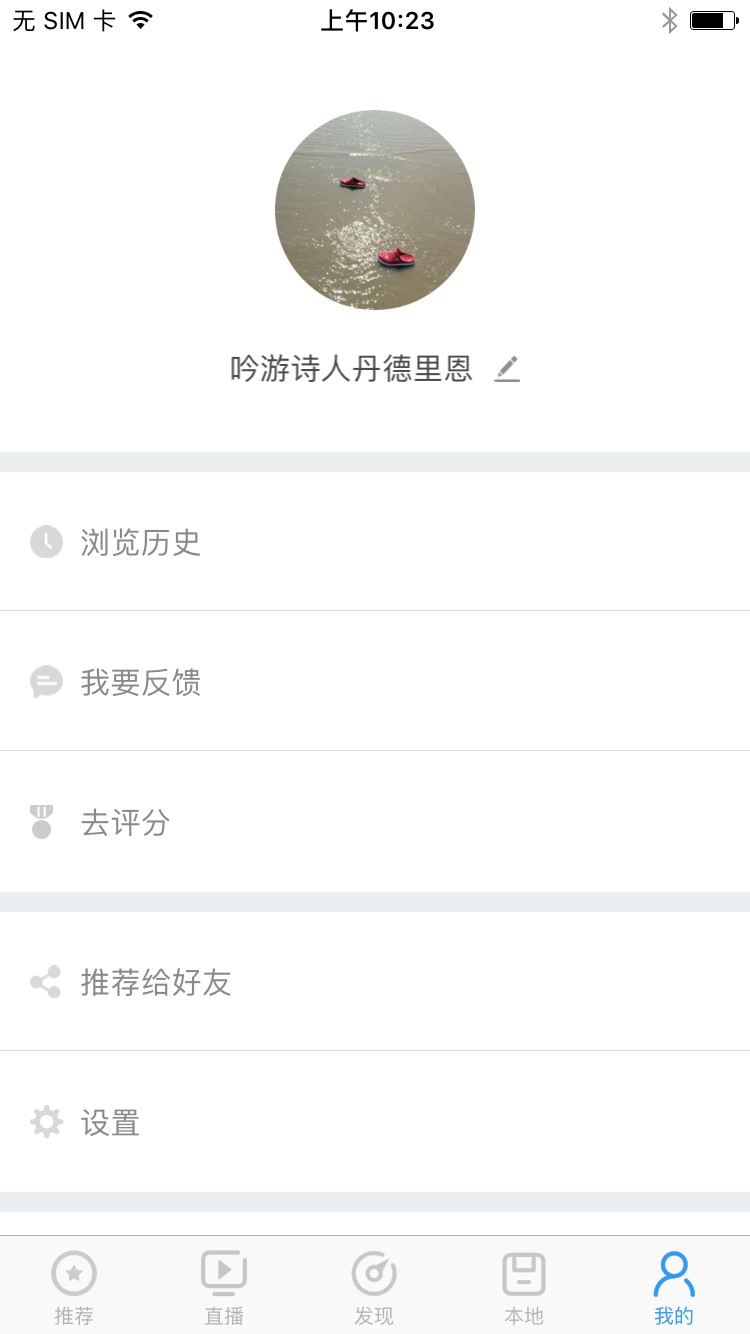Select the 我的 profile tab
The width and height of the screenshot is (750, 1334).
(x=674, y=1288)
